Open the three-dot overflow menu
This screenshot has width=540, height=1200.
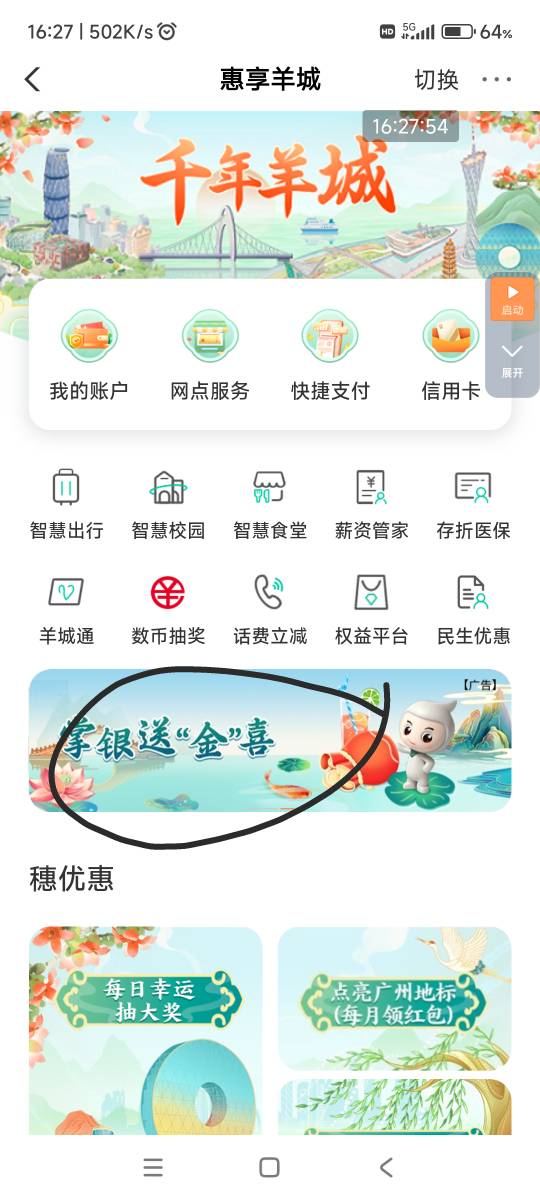[x=497, y=80]
